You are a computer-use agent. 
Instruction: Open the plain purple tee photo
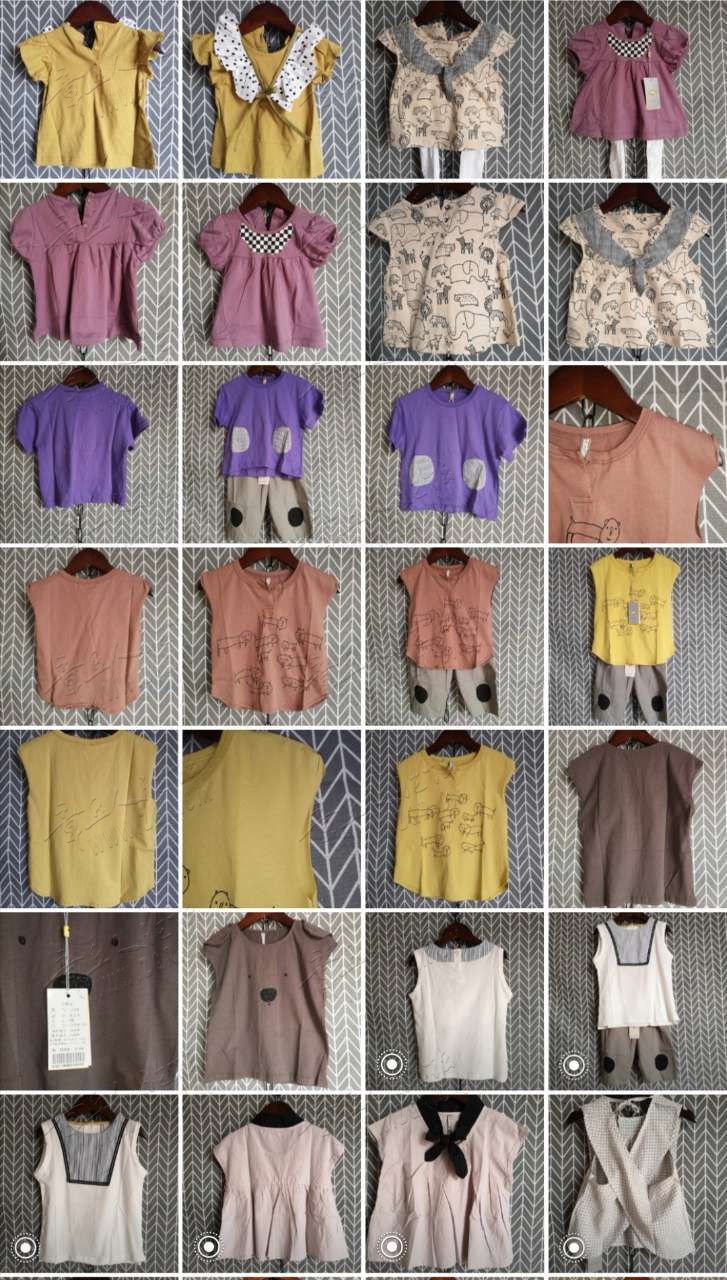click(89, 453)
